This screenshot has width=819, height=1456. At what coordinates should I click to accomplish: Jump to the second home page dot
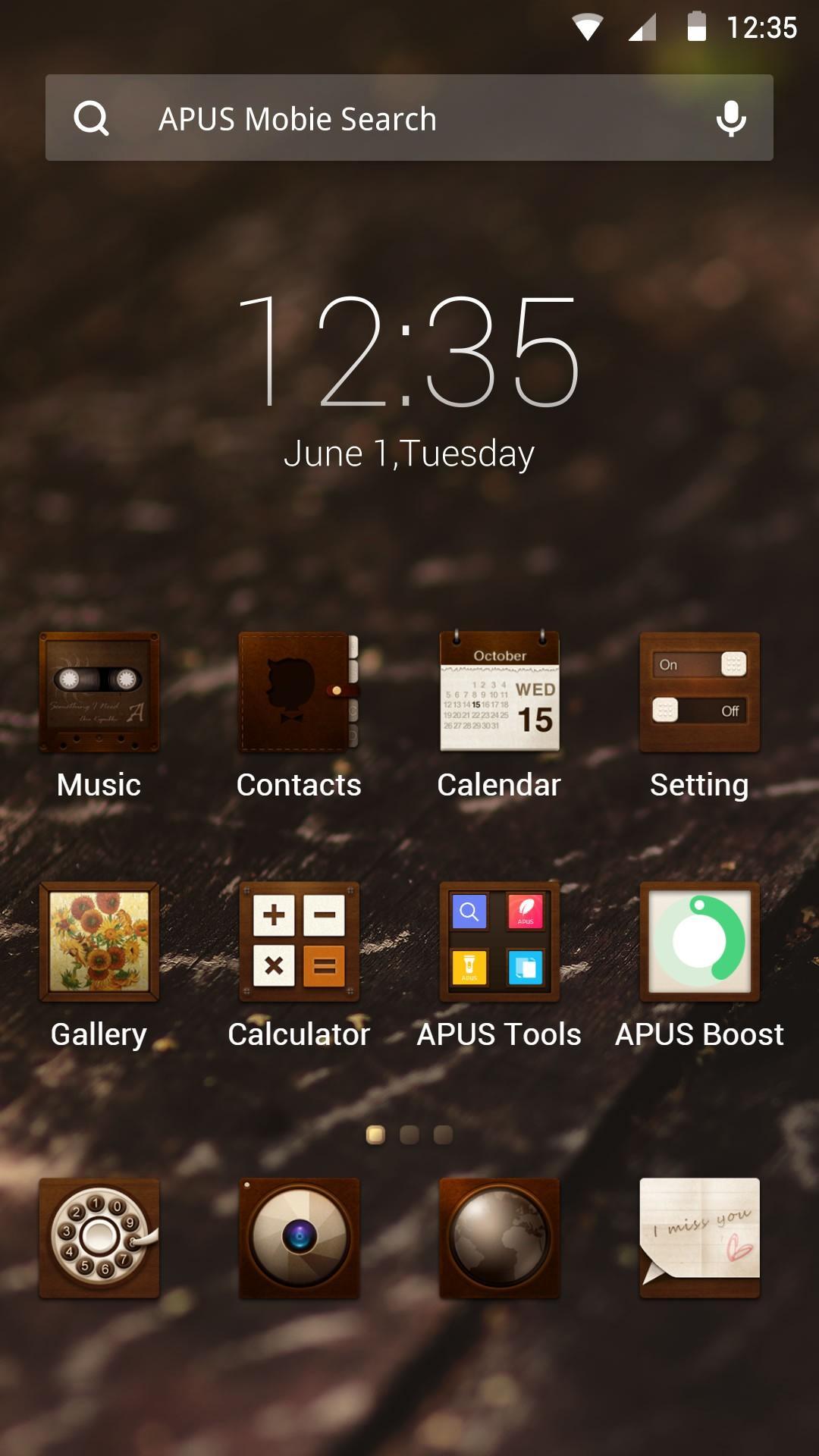tap(409, 1134)
